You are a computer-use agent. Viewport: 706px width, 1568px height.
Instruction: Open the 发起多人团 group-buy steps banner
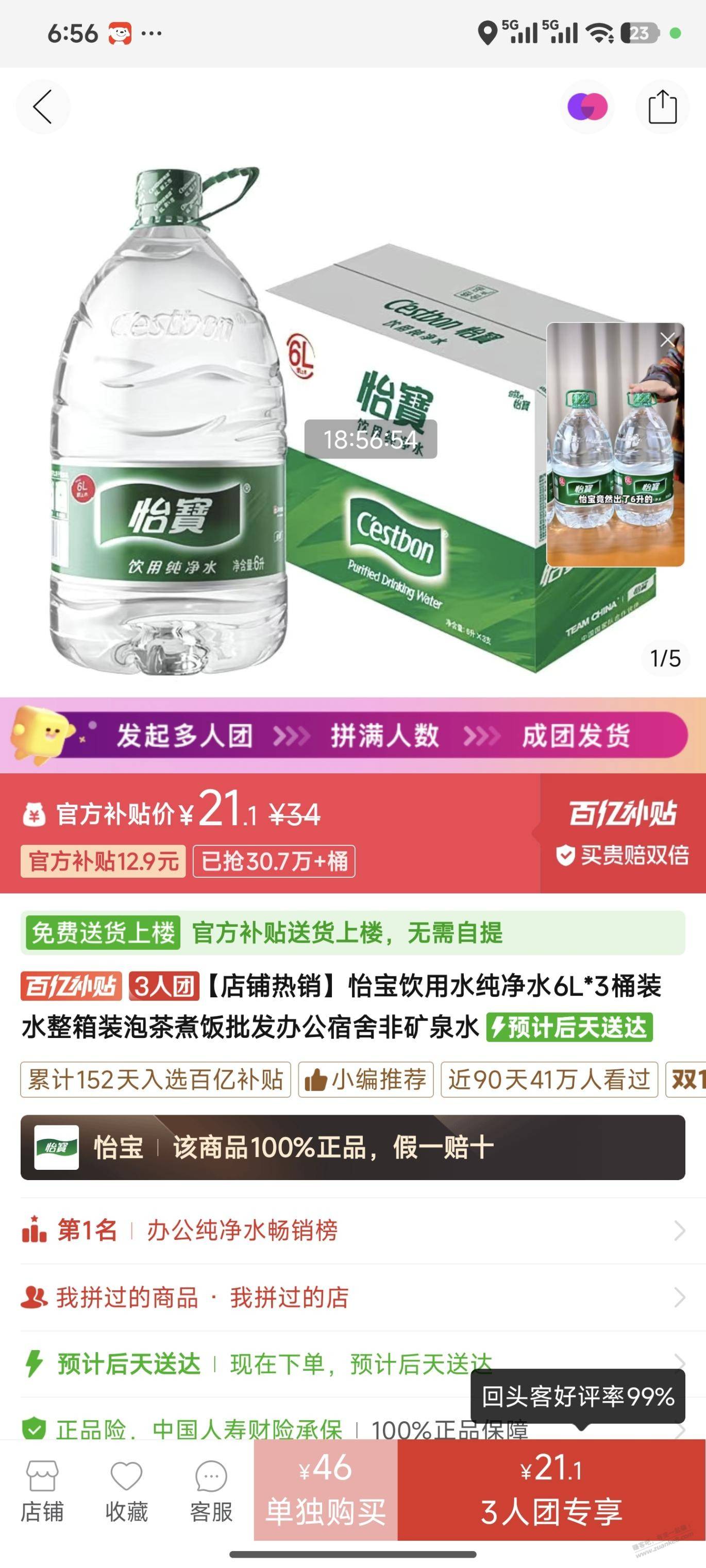pyautogui.click(x=352, y=735)
